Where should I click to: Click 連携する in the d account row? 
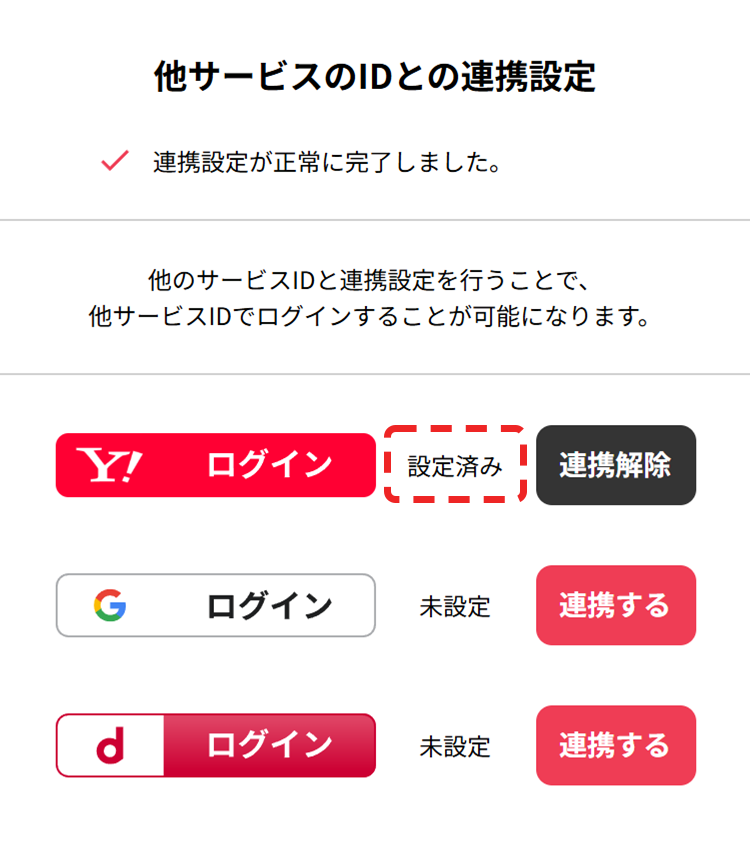[x=615, y=745]
